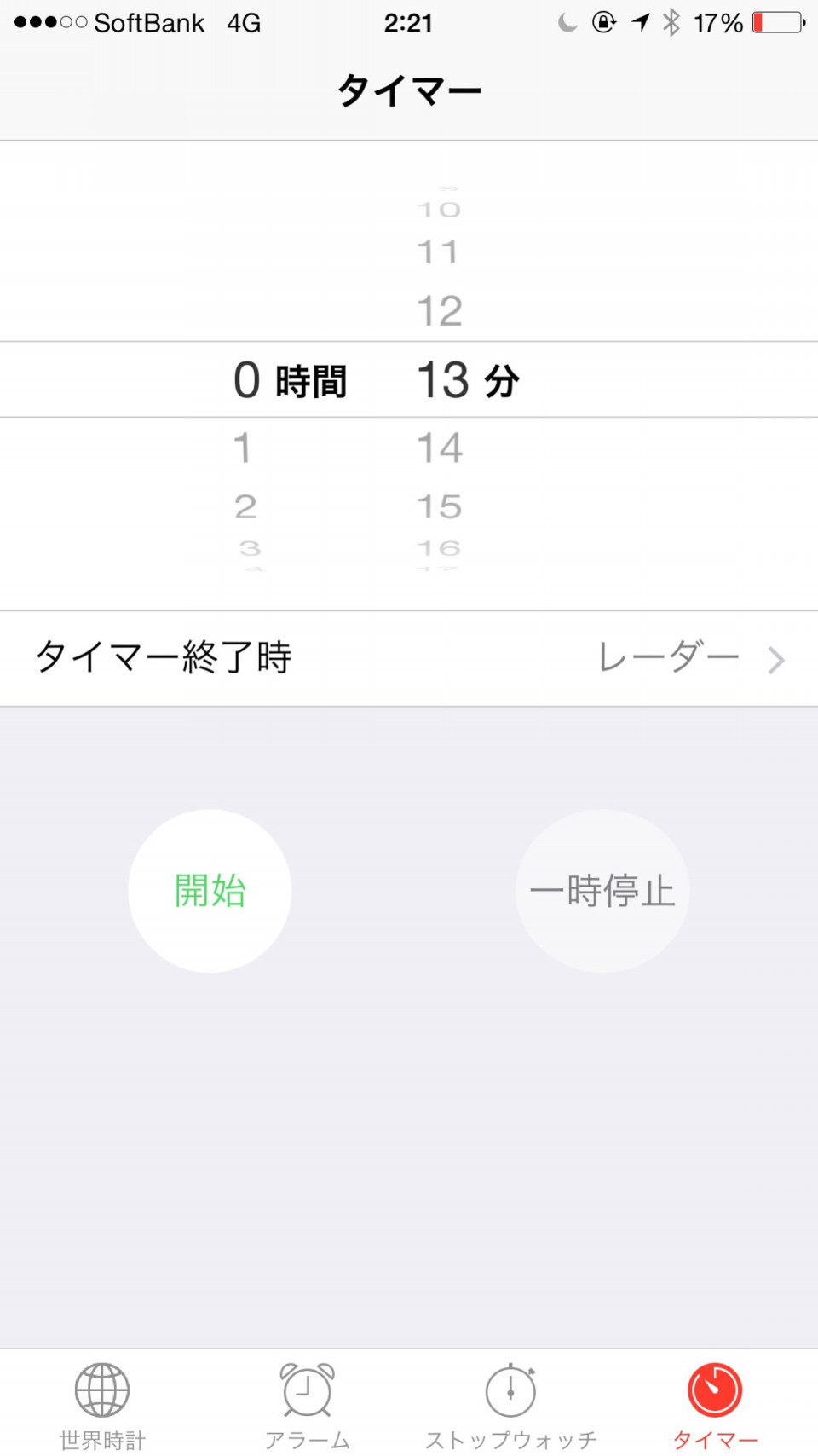Pick 11 in the minutes picker

[x=438, y=252]
